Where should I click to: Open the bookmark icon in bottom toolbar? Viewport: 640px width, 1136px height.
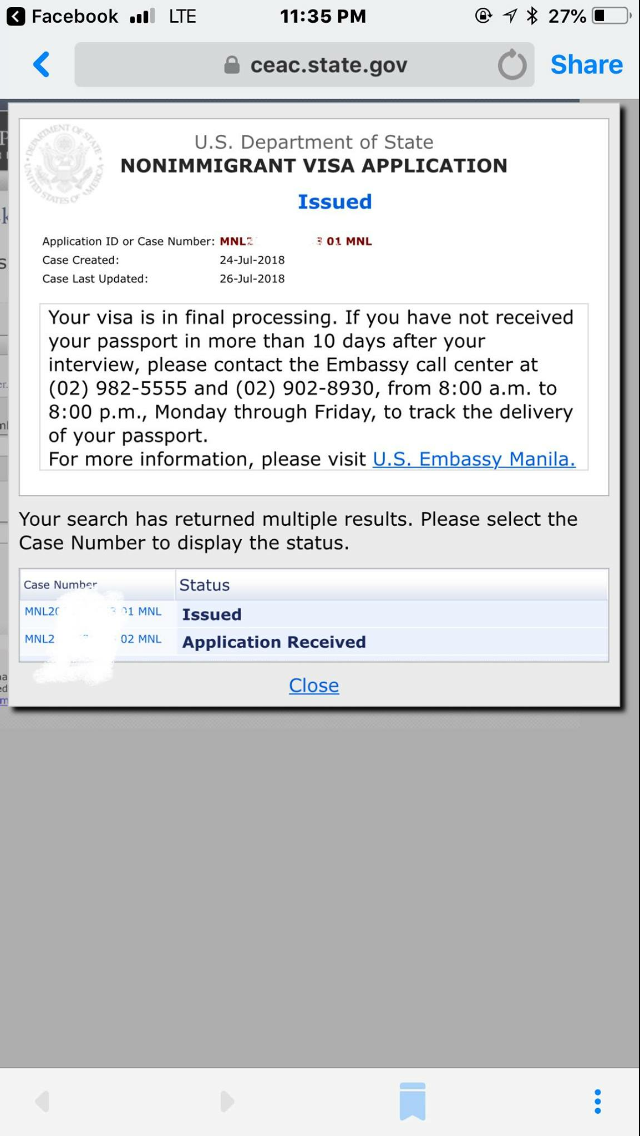click(412, 1102)
